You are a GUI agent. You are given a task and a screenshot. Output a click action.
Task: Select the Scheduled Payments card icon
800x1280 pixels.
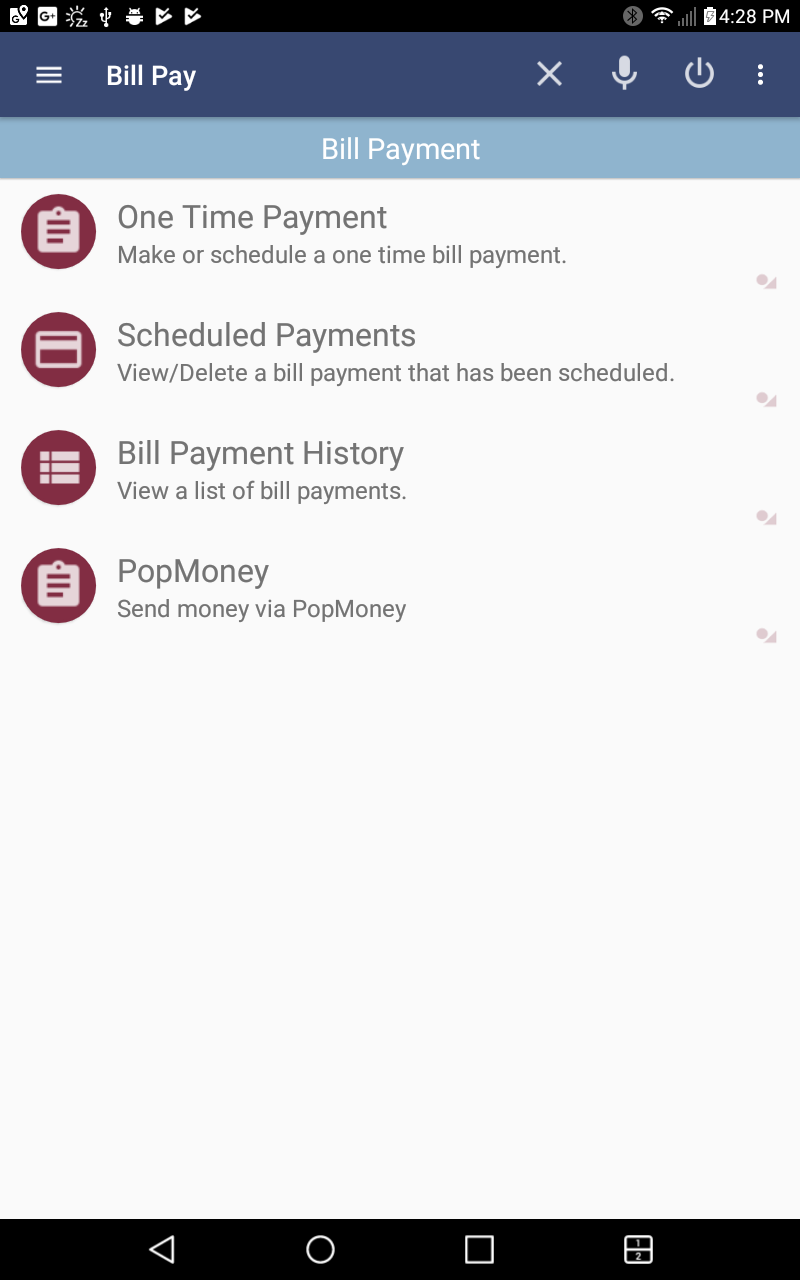coord(57,349)
